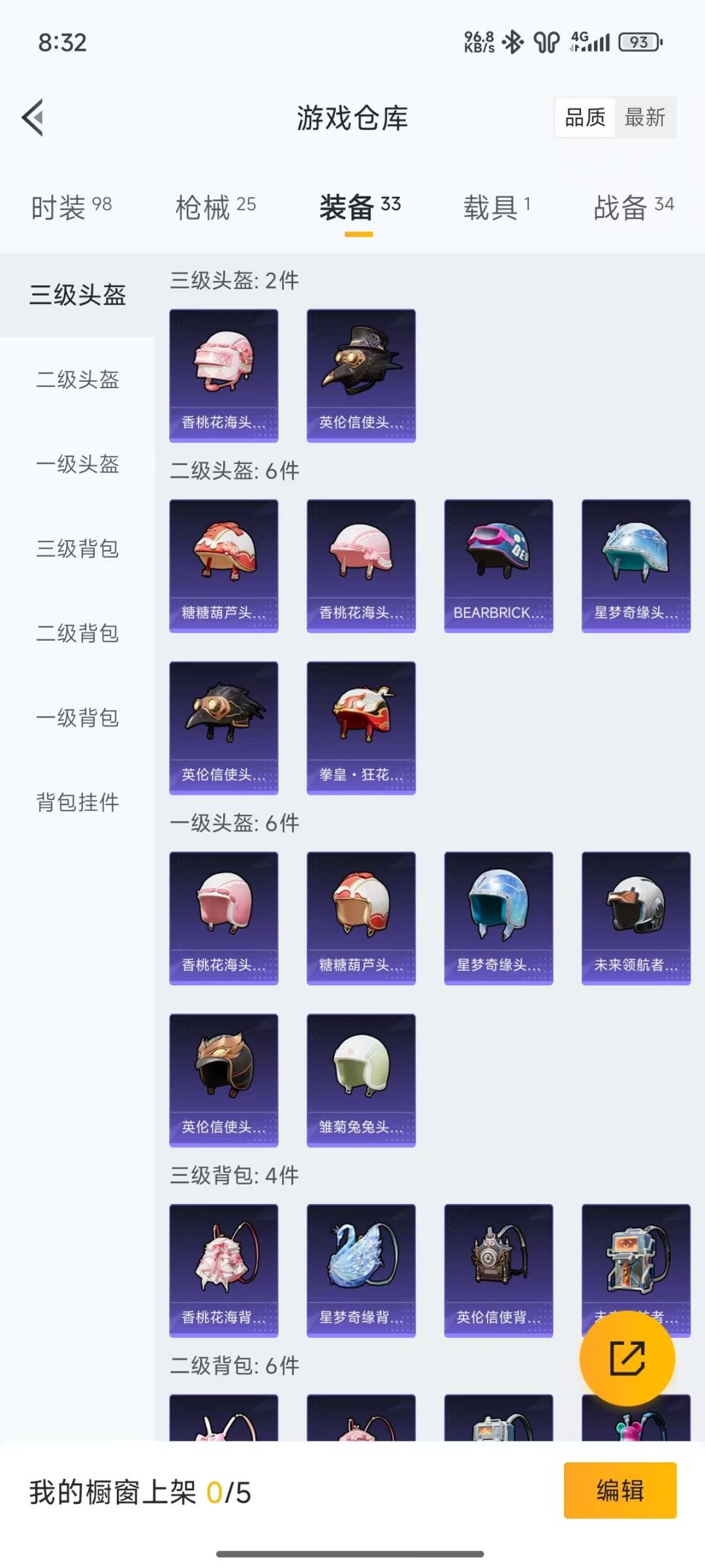This screenshot has width=705, height=1568.
Task: Tap the yellow floating share button
Action: [x=627, y=1359]
